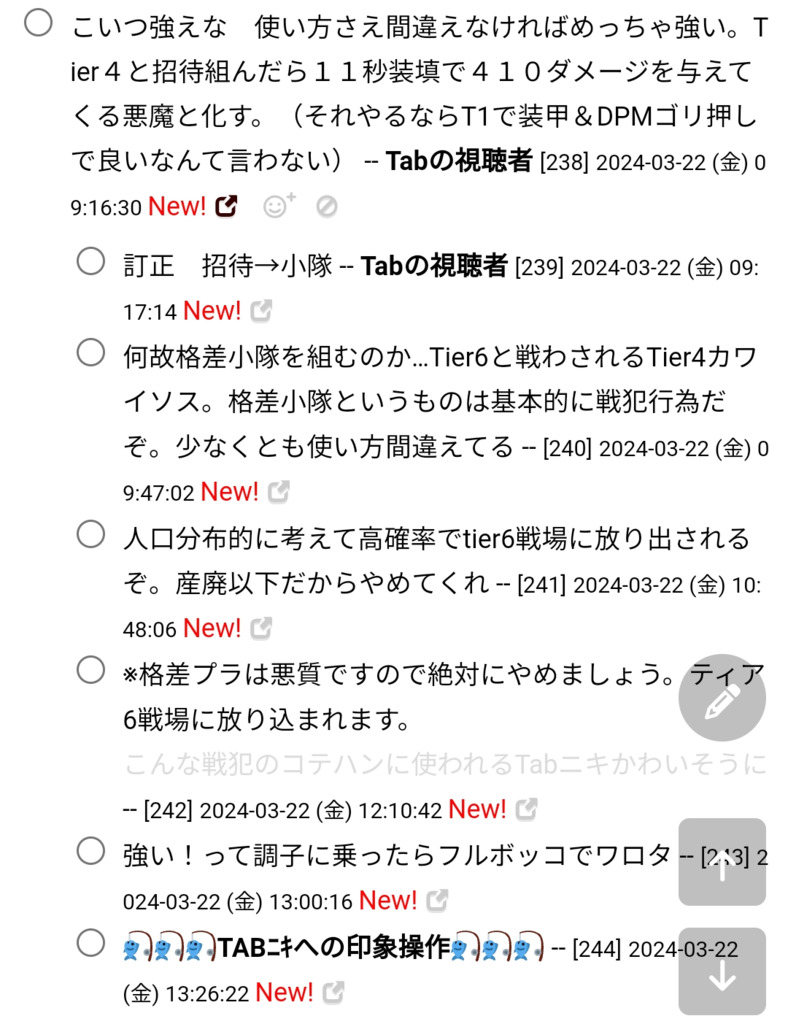Select radio button for comment 244

[x=91, y=942]
